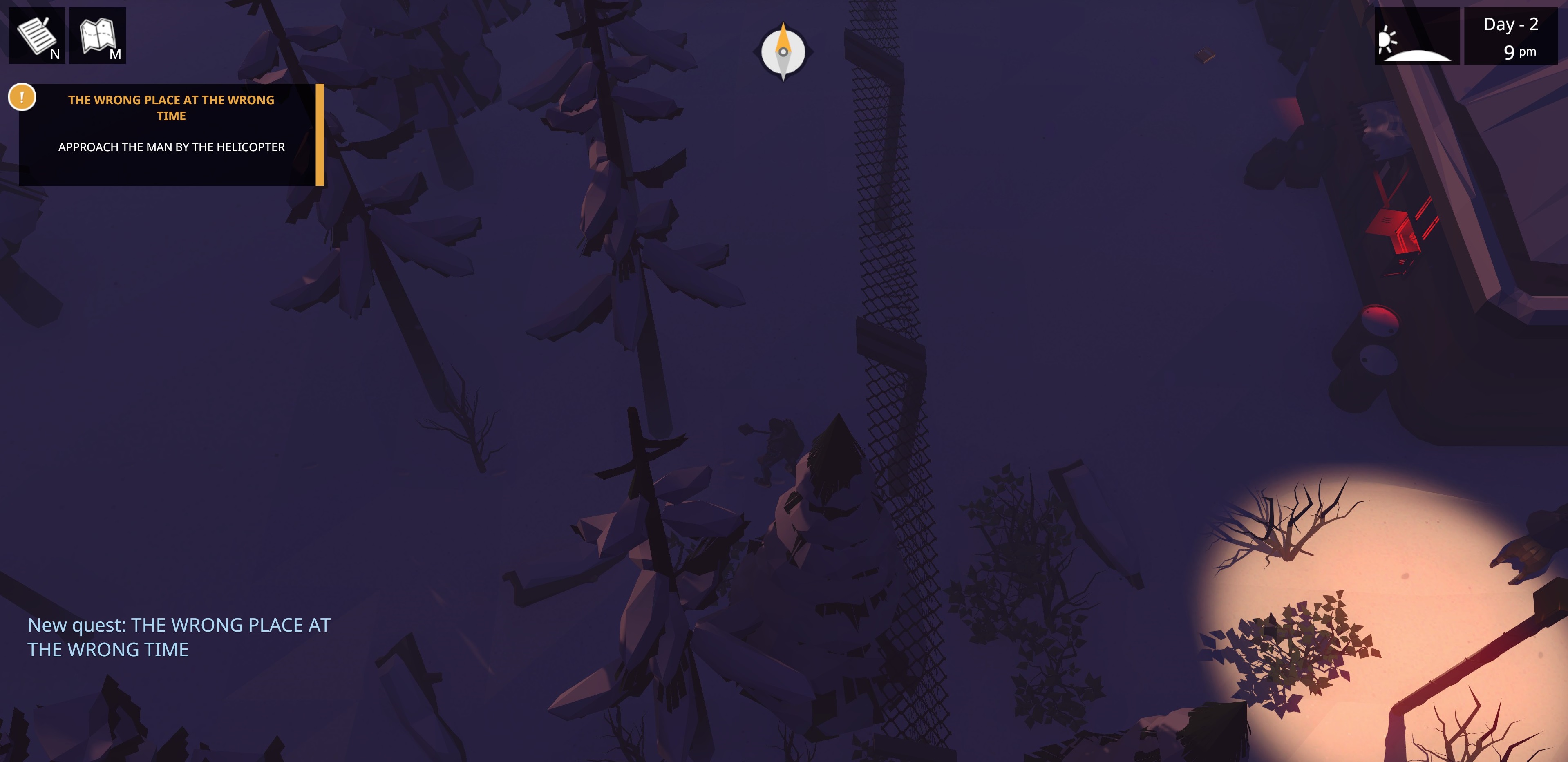This screenshot has height=762, width=1568.
Task: Open the notes journal icon
Action: point(36,35)
